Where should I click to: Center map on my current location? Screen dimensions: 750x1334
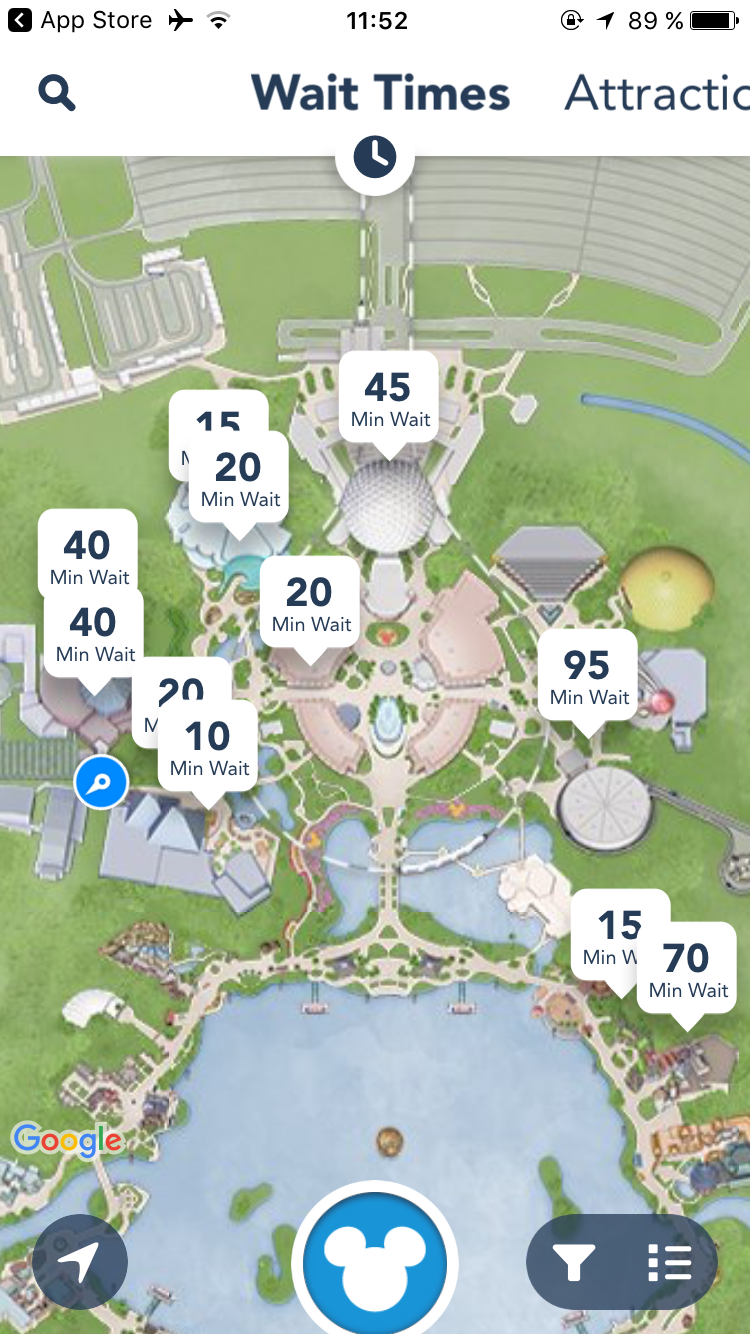click(80, 1262)
